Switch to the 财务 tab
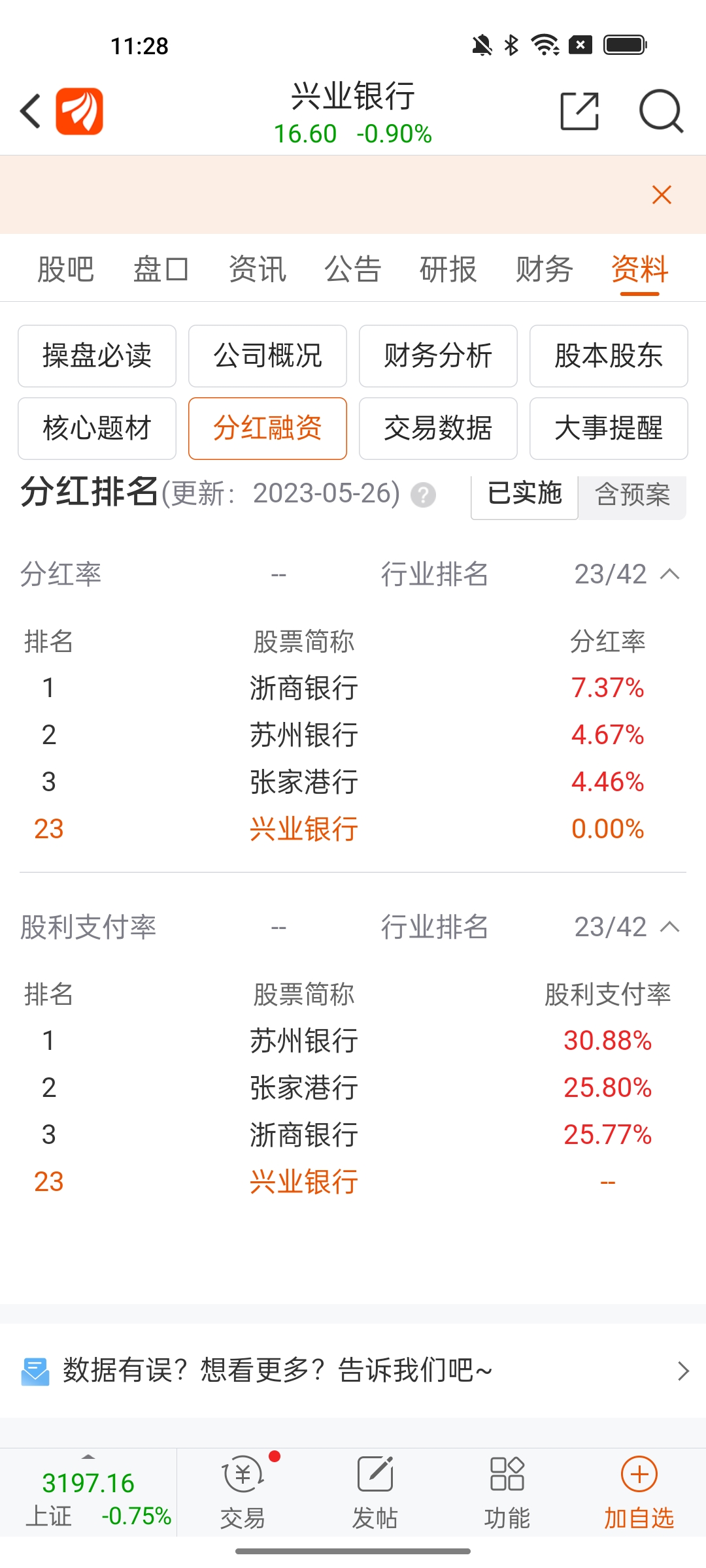 point(545,269)
